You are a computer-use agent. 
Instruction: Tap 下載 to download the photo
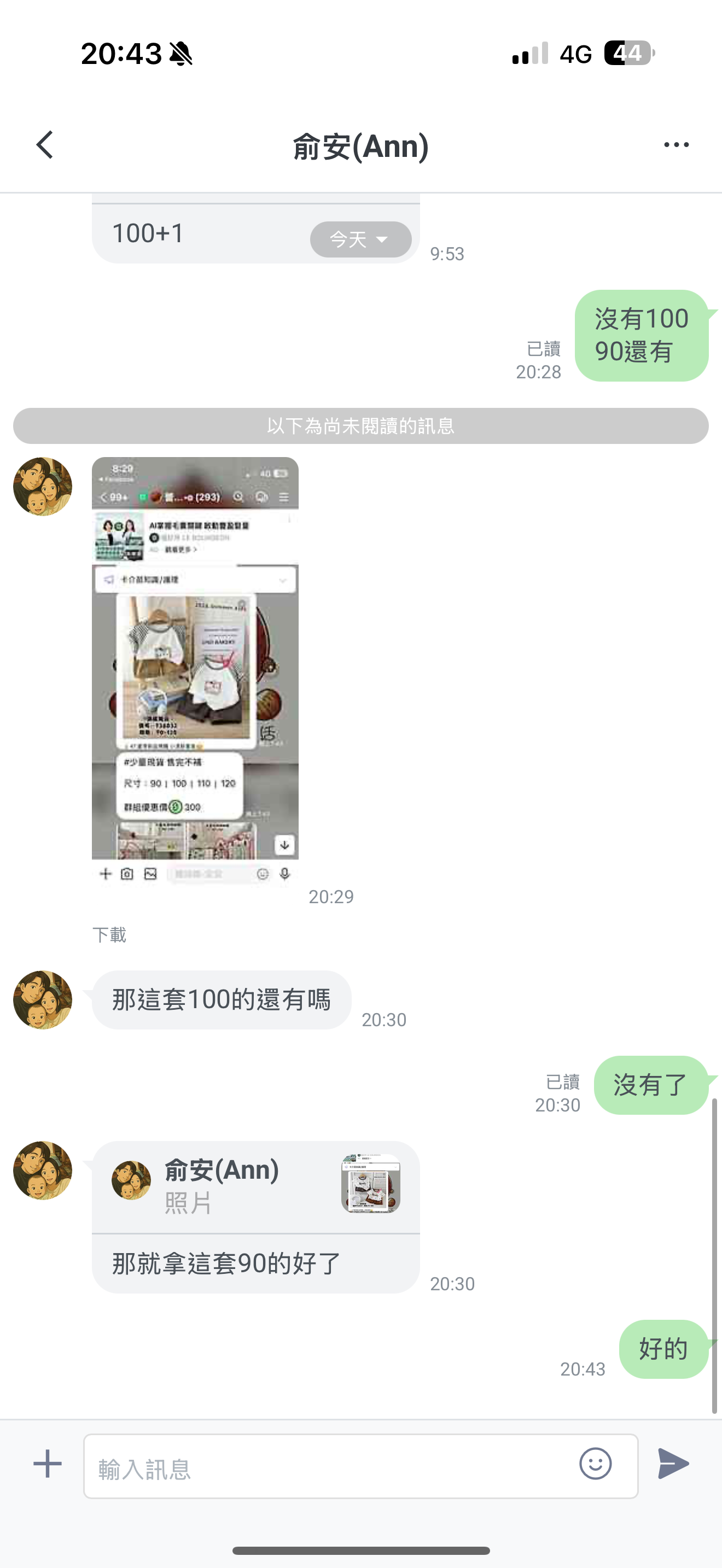click(109, 934)
